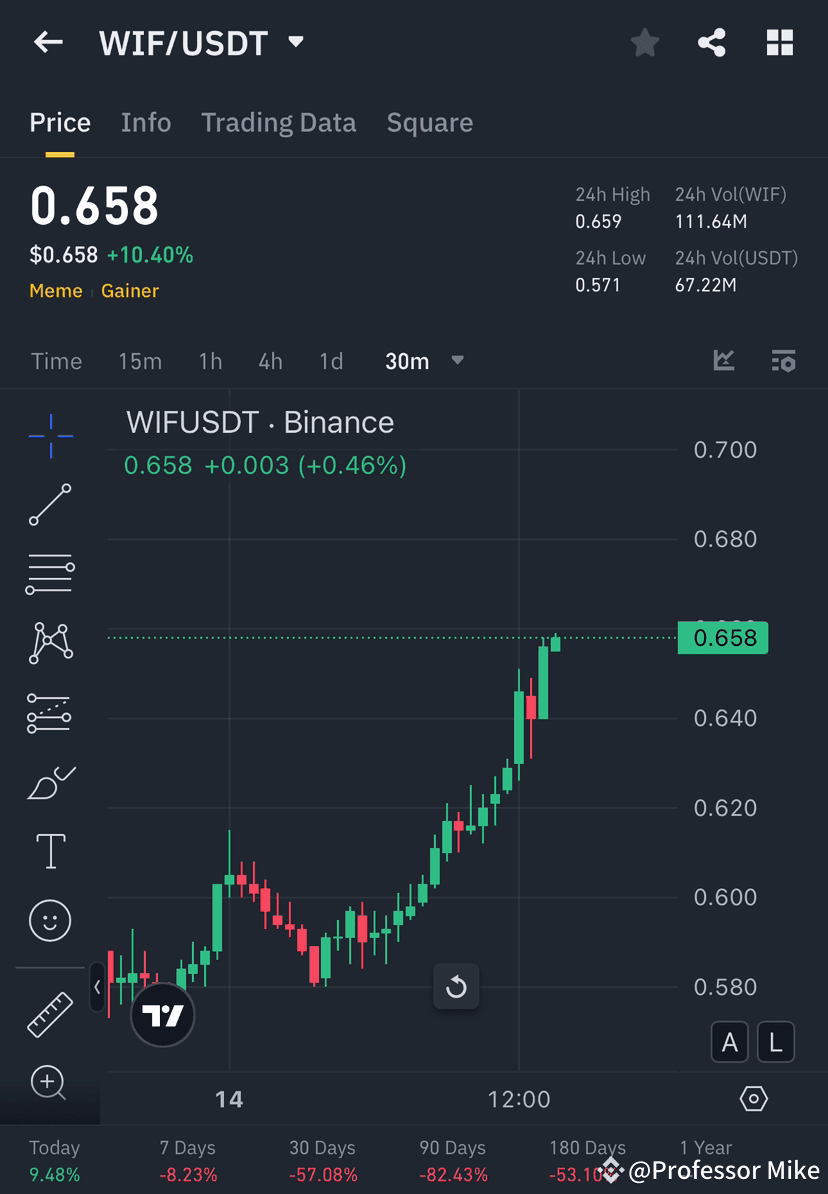Switch to the Trading Data tab

(278, 122)
